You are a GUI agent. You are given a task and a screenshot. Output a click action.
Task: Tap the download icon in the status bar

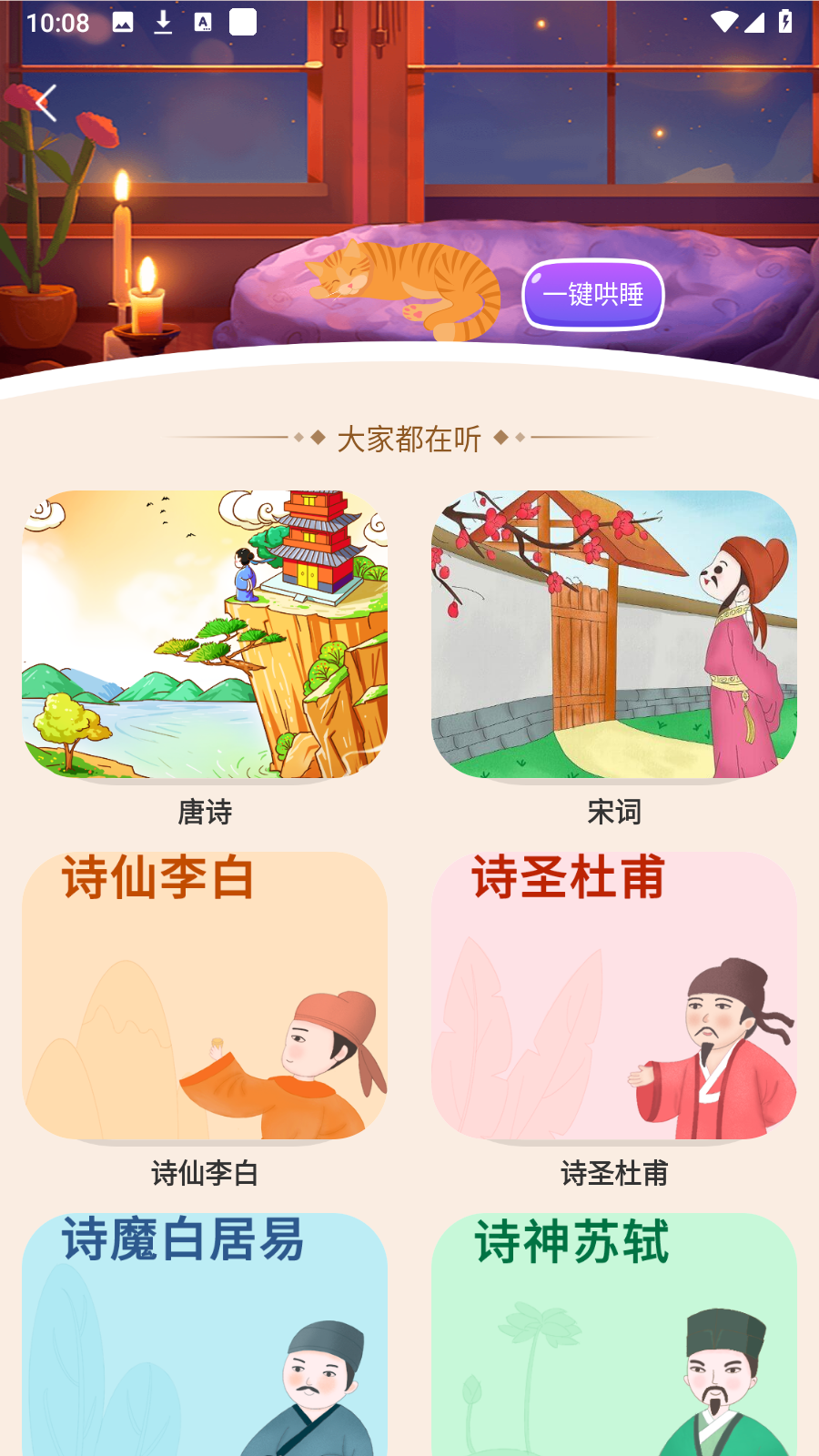pos(164,22)
